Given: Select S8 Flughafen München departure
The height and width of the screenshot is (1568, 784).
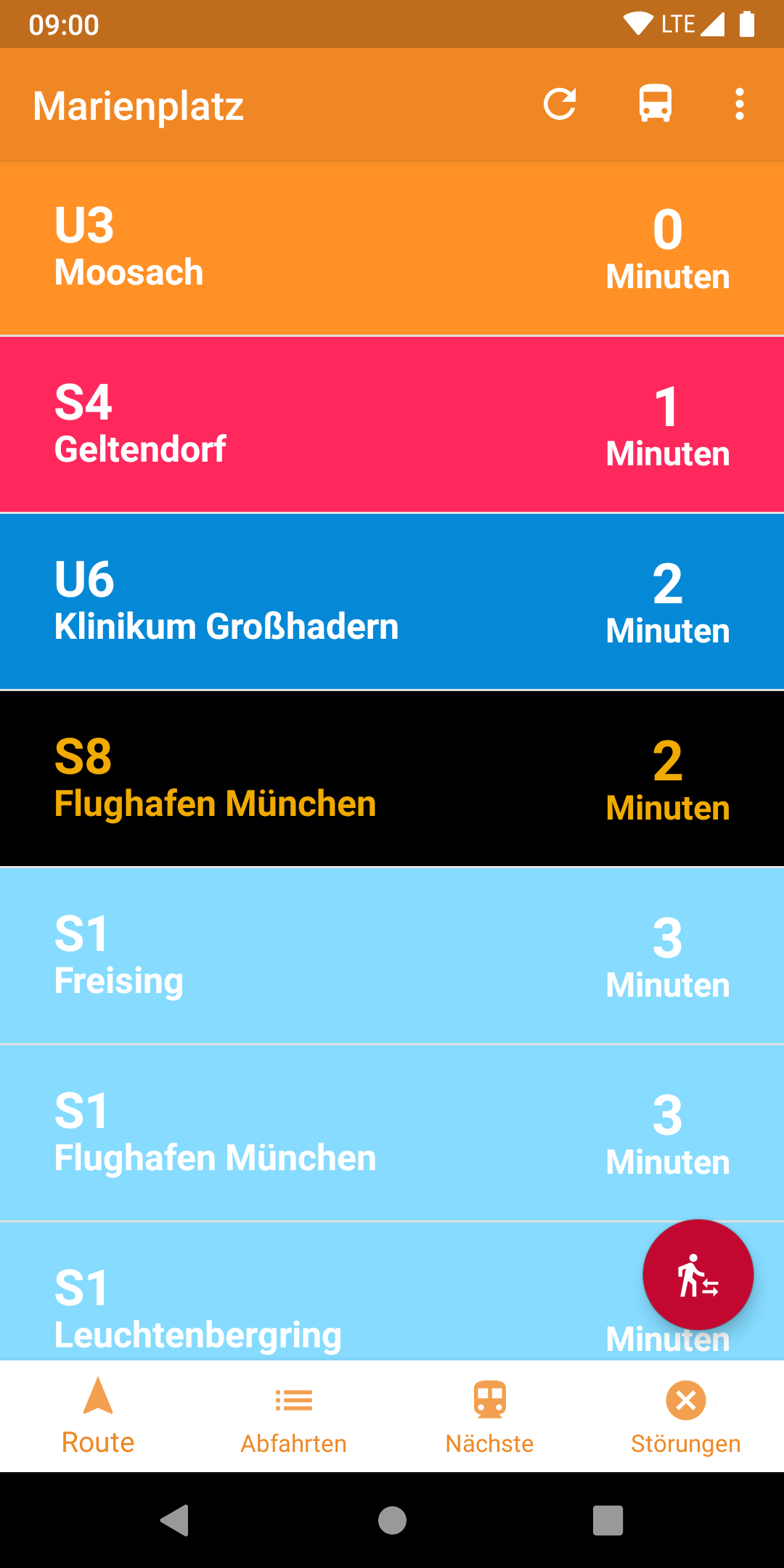Looking at the screenshot, I should point(392,780).
